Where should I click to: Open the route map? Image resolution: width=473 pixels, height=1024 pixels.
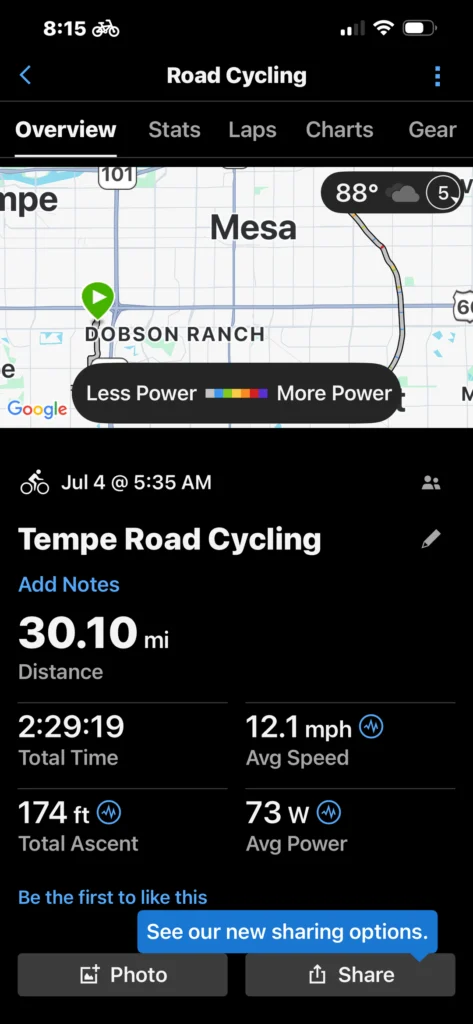tap(236, 297)
